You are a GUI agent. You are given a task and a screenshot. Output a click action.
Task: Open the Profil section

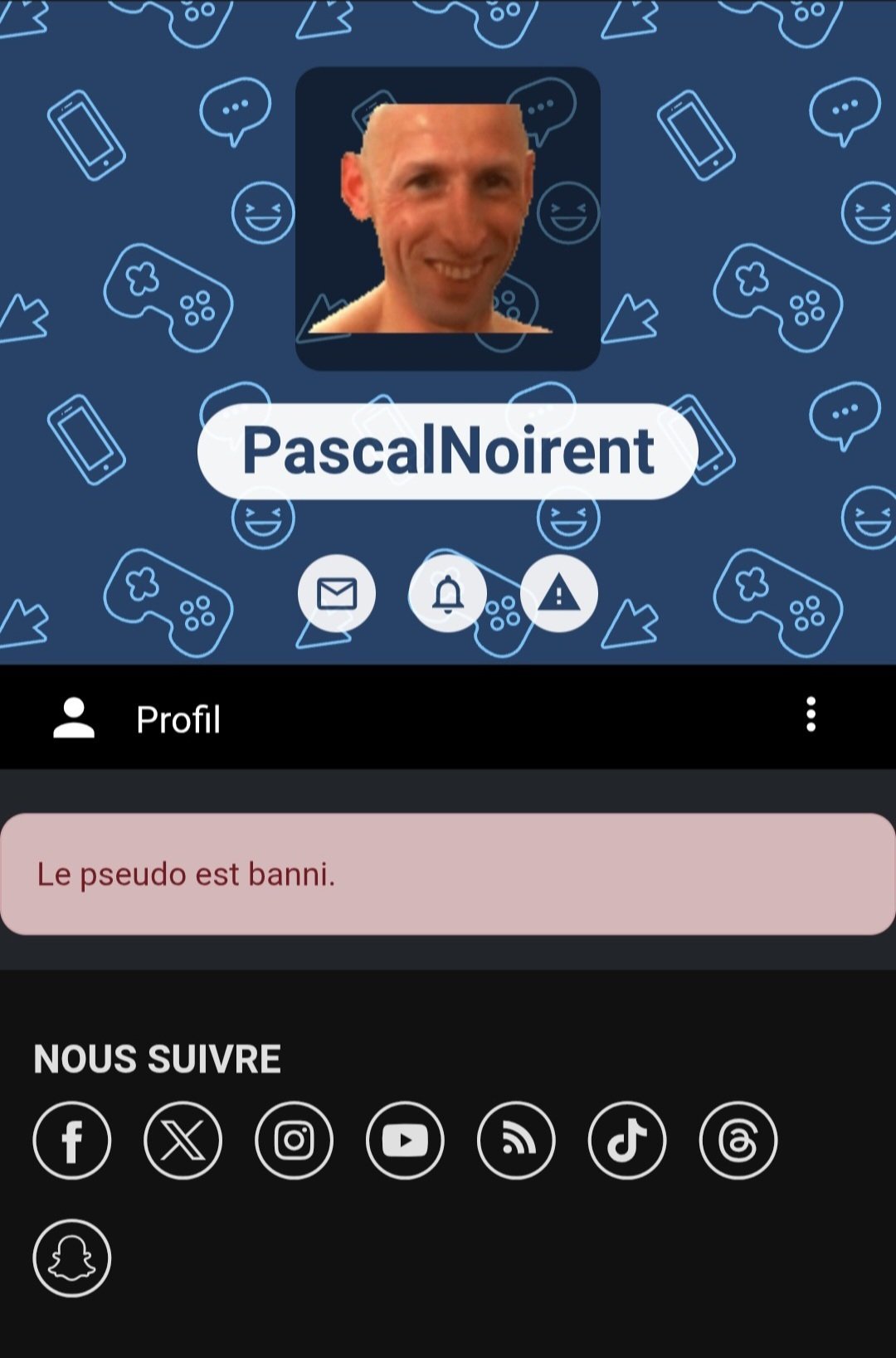click(x=178, y=719)
